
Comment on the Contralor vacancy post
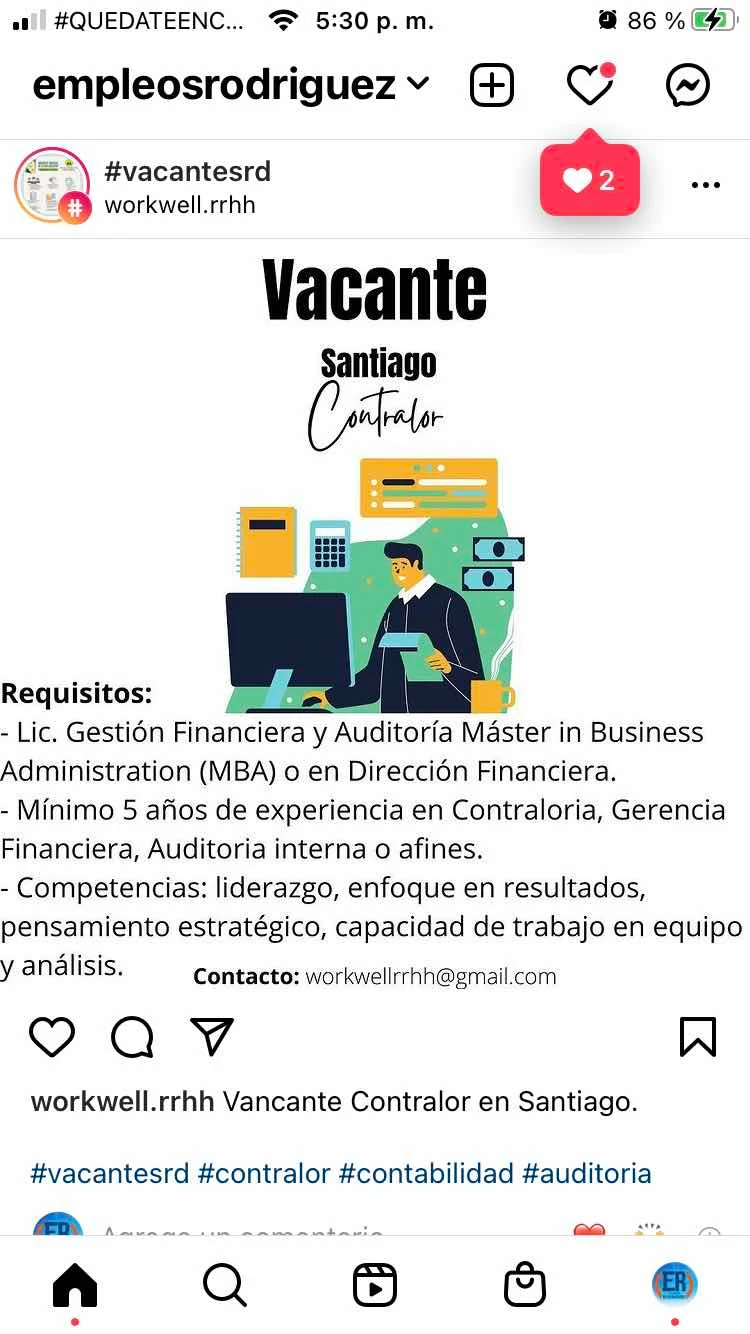click(132, 1037)
